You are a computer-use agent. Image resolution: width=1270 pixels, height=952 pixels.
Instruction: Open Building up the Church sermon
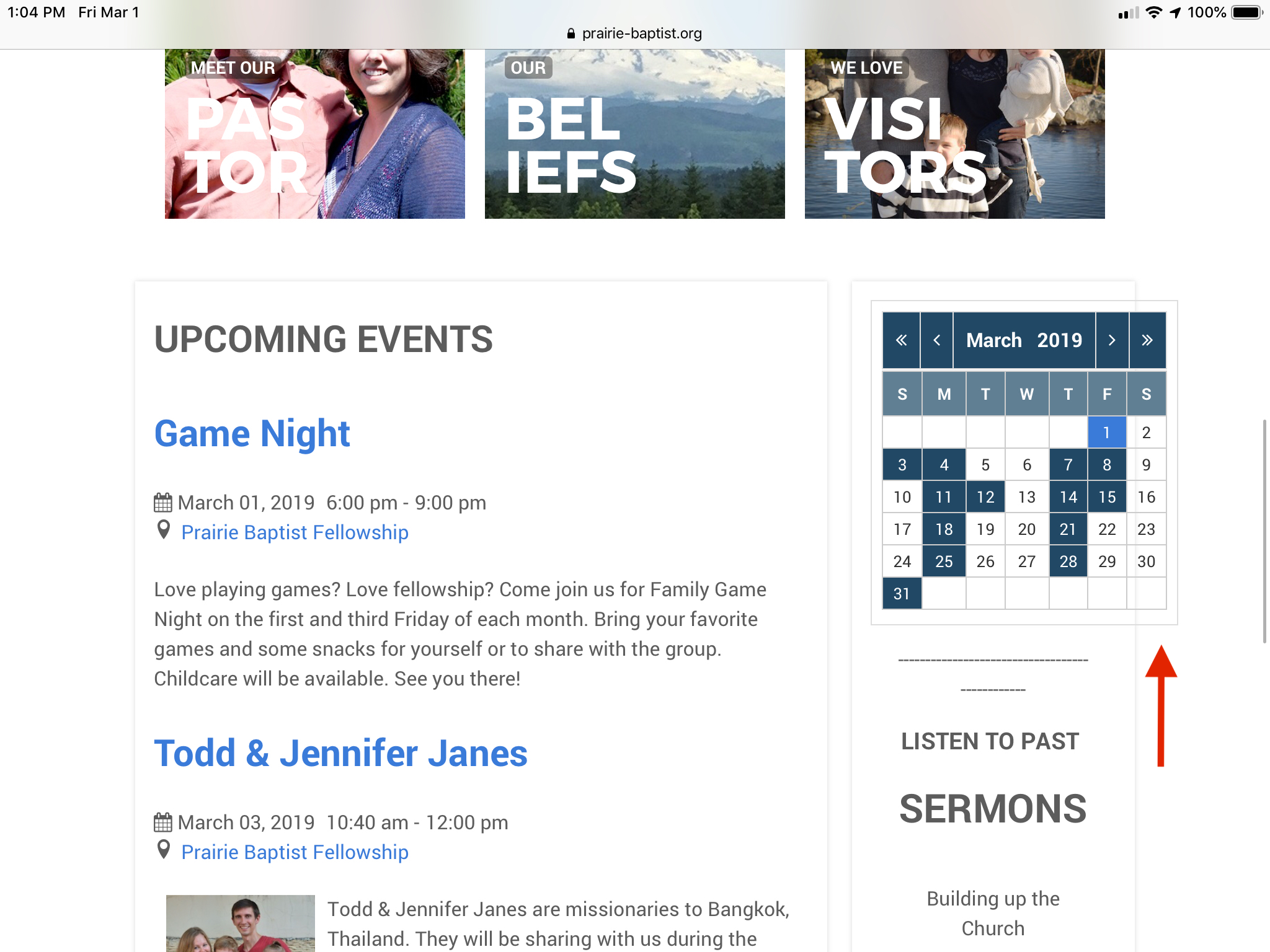[993, 913]
